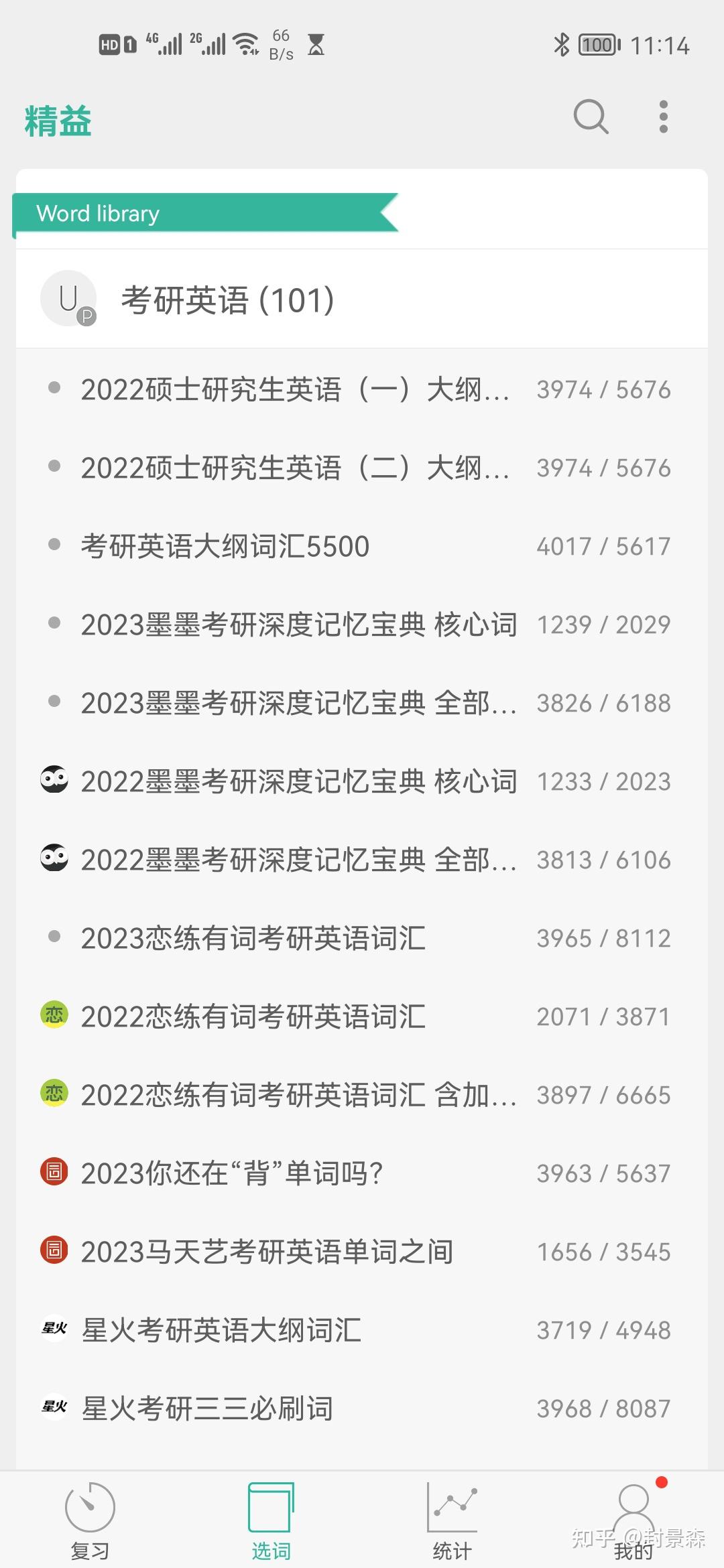Screen dimensions: 724x1568
Task: Open 2022硕士研究生英语（二）大纲 list
Action: click(295, 468)
